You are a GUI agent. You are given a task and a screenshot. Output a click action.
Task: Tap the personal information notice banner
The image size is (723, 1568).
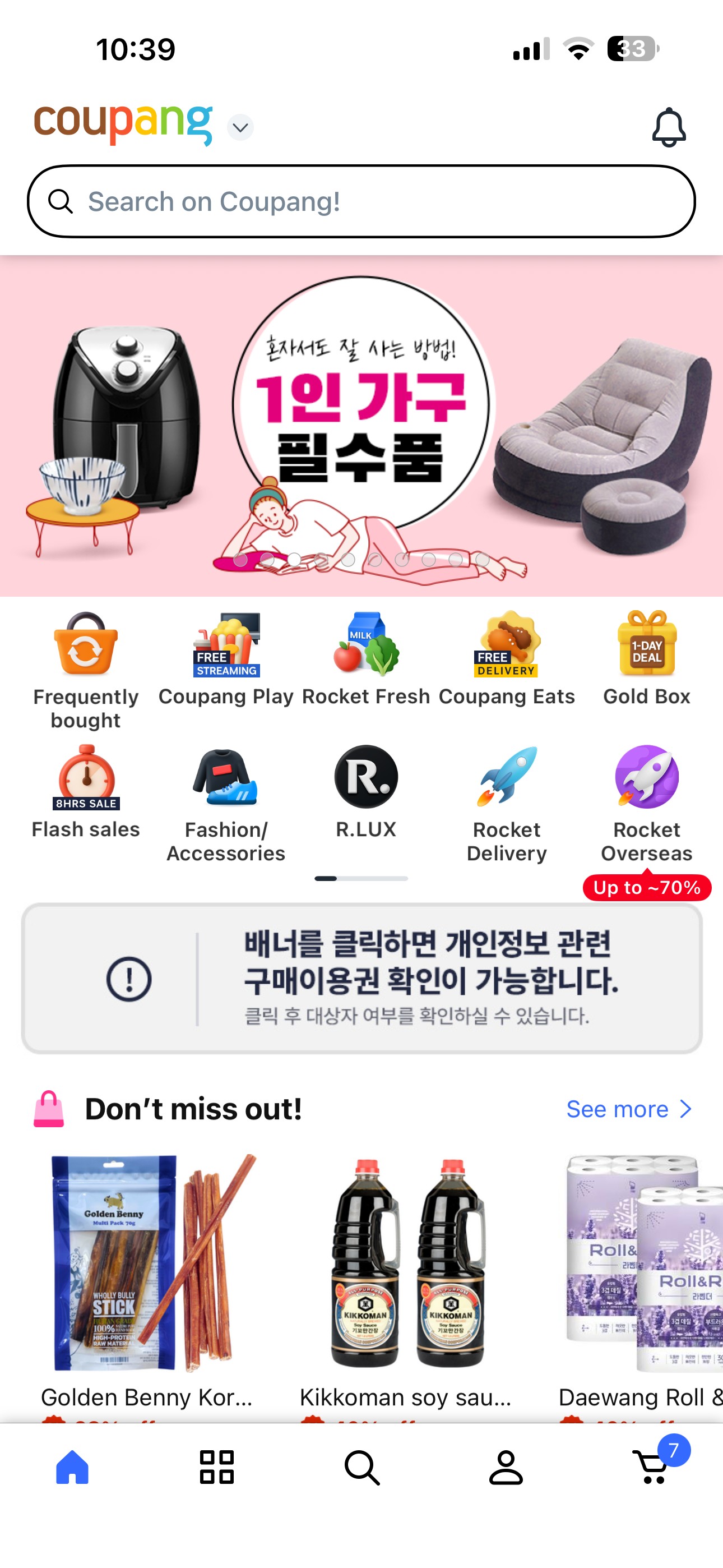tap(361, 978)
